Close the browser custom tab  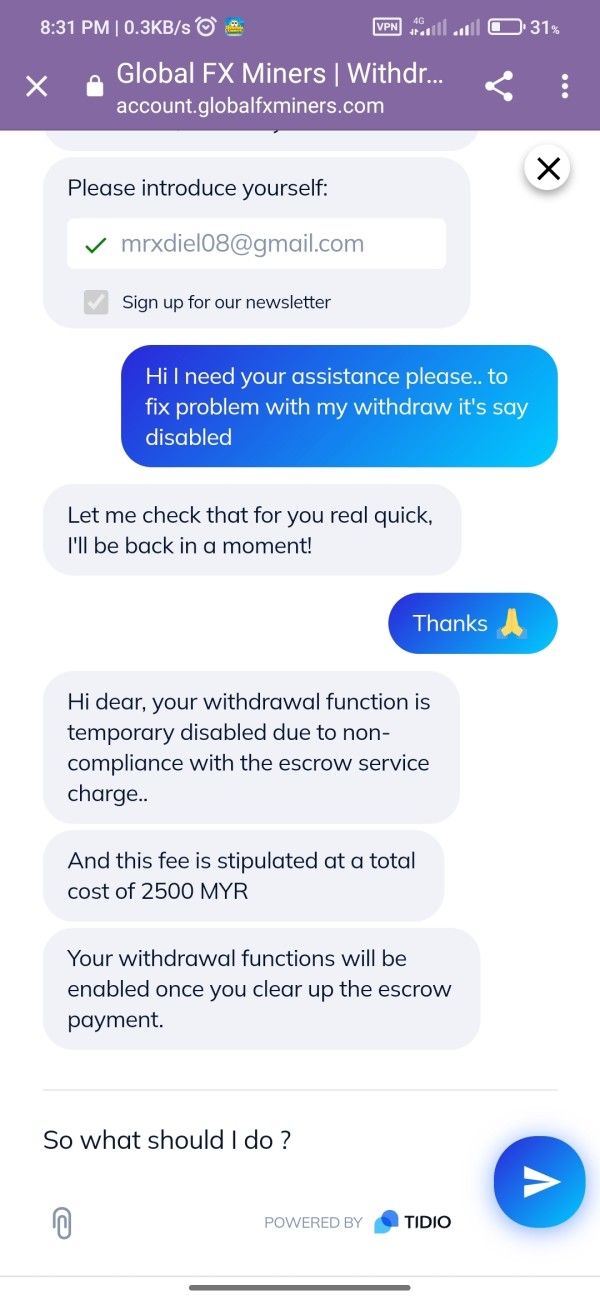pyautogui.click(x=36, y=87)
